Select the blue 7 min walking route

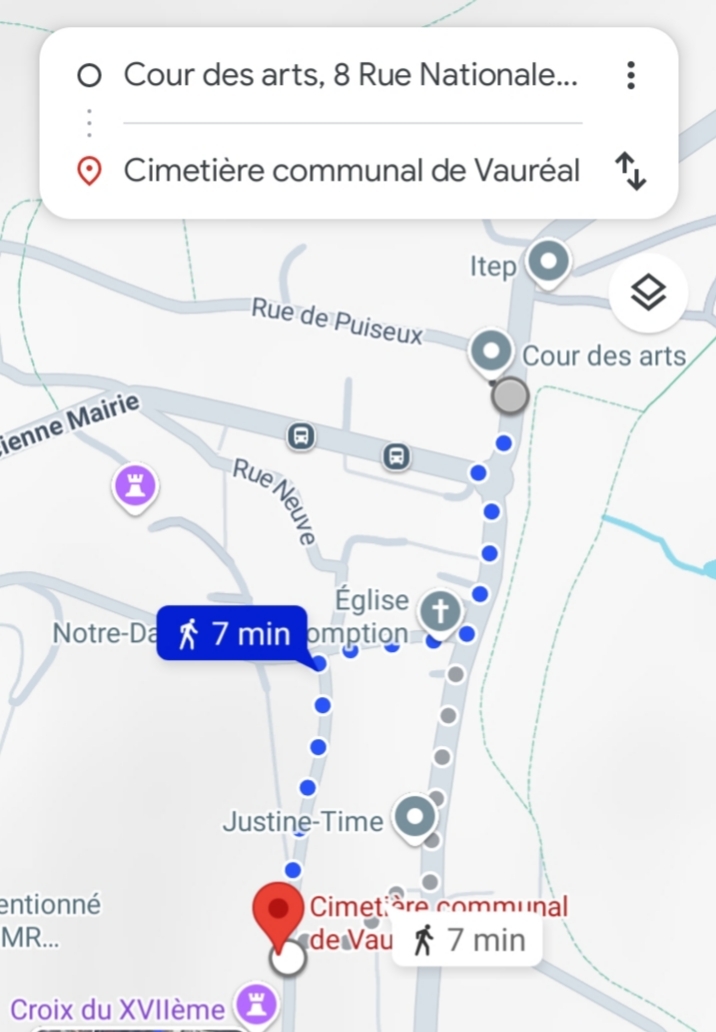tap(232, 634)
